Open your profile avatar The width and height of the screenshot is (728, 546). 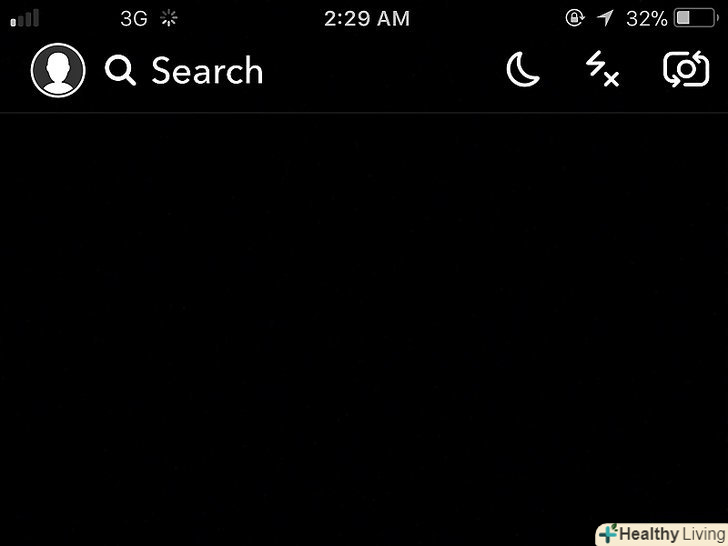58,71
